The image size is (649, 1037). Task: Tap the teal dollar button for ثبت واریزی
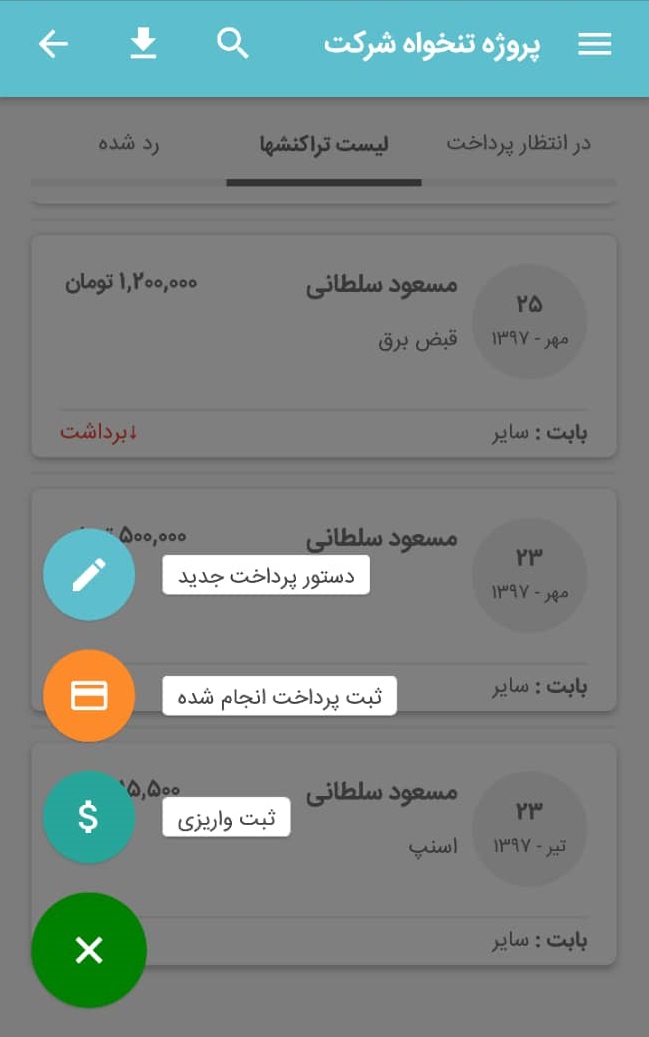pyautogui.click(x=89, y=817)
